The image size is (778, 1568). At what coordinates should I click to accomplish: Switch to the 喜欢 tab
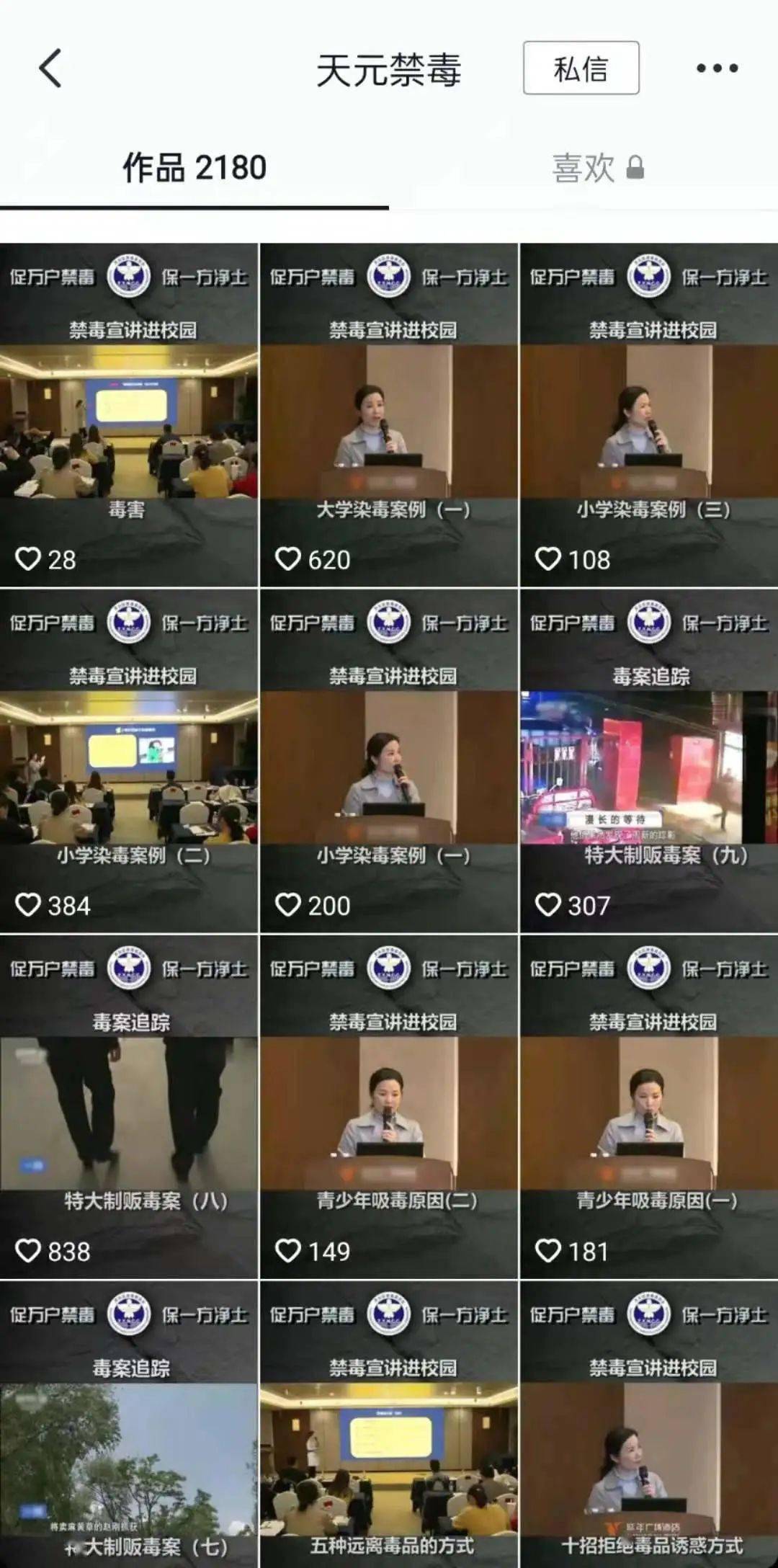click(x=596, y=168)
